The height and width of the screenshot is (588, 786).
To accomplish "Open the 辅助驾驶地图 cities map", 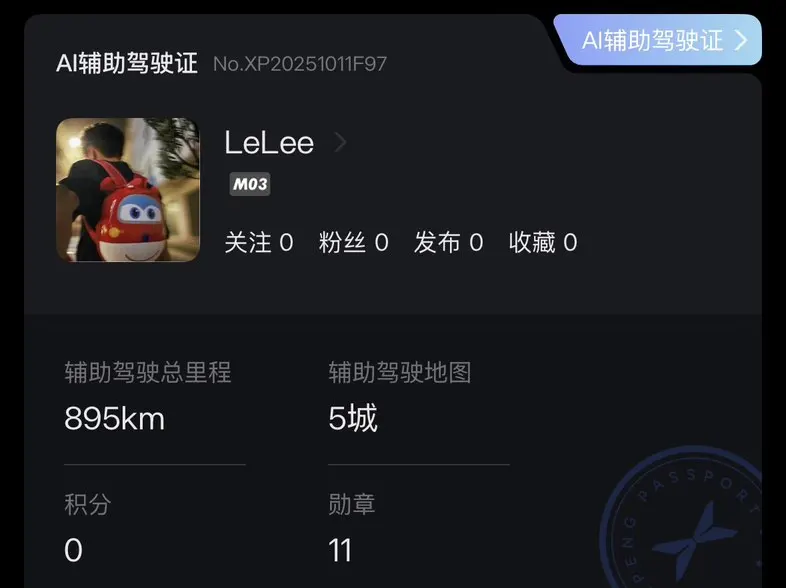I will [400, 397].
